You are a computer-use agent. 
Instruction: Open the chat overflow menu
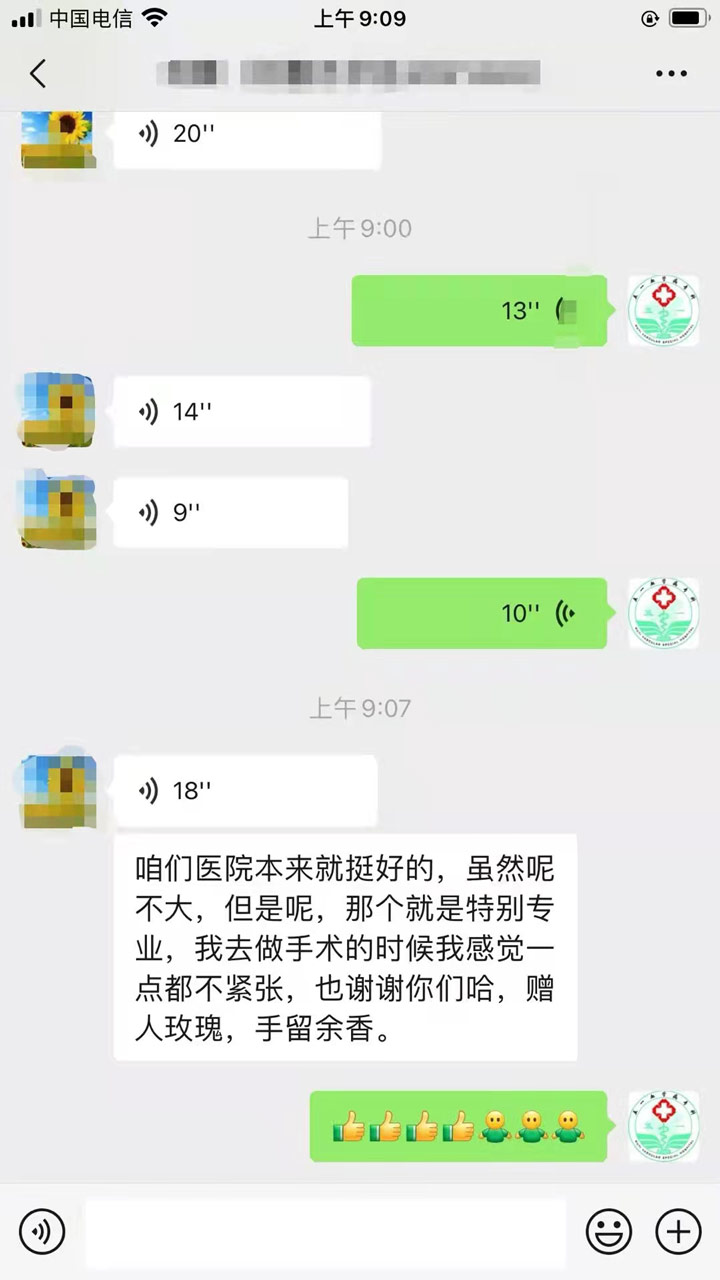tap(671, 73)
